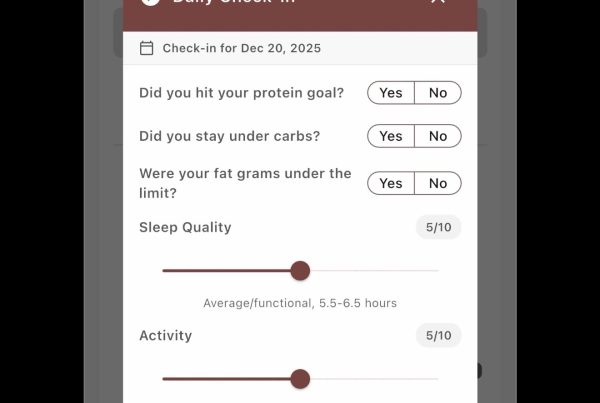Select No for hitting protein goal
This screenshot has height=403, width=600.
click(x=438, y=93)
